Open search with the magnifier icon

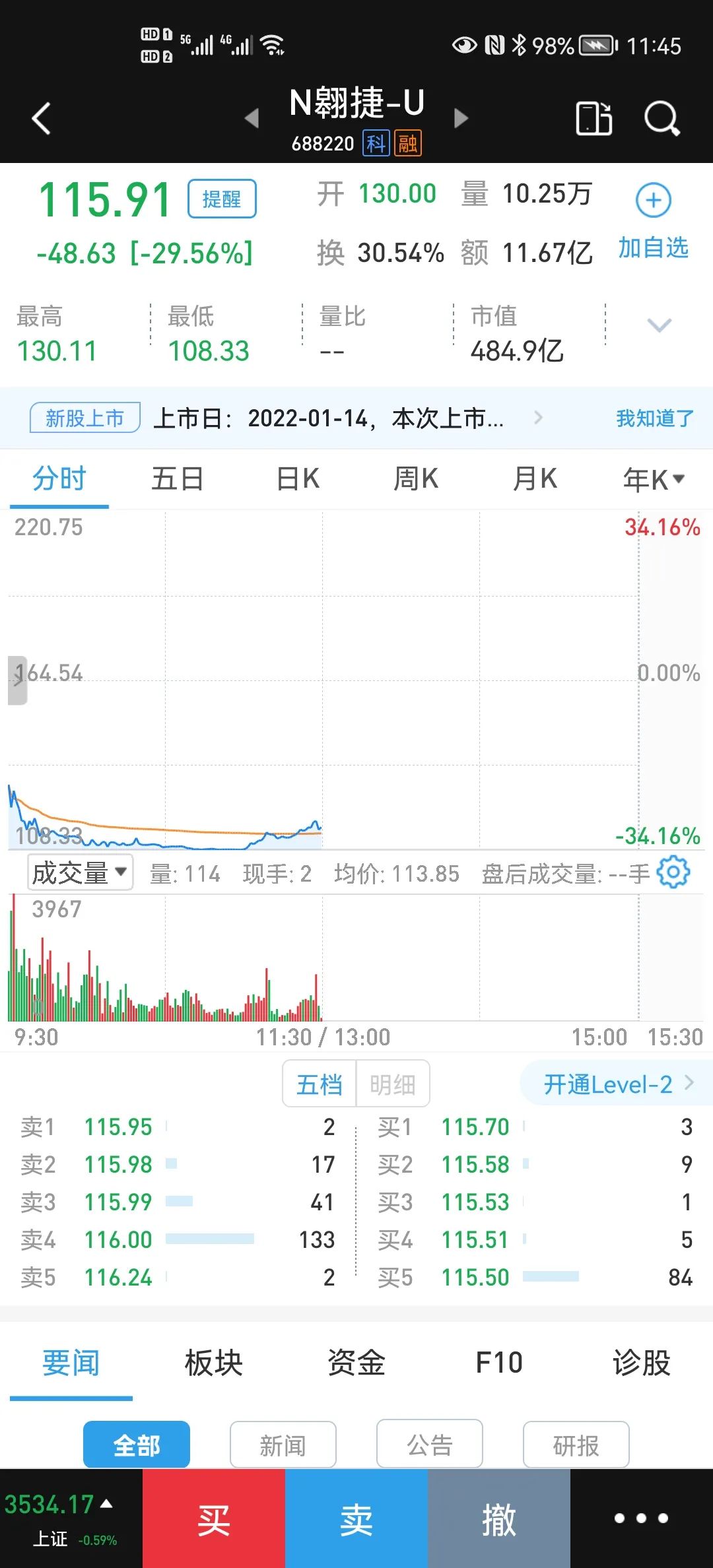(x=662, y=119)
